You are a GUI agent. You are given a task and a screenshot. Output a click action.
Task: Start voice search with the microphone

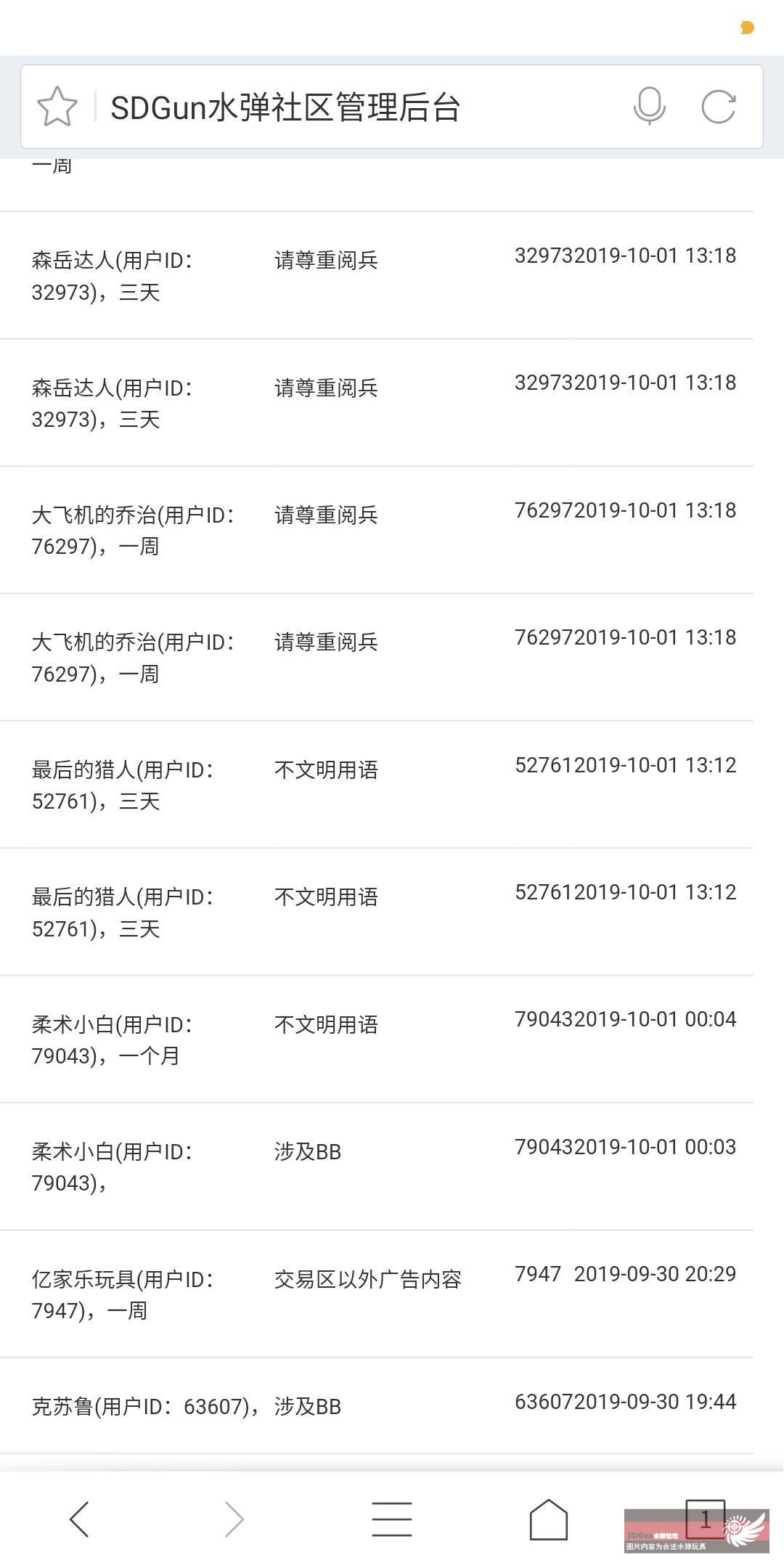pos(649,107)
